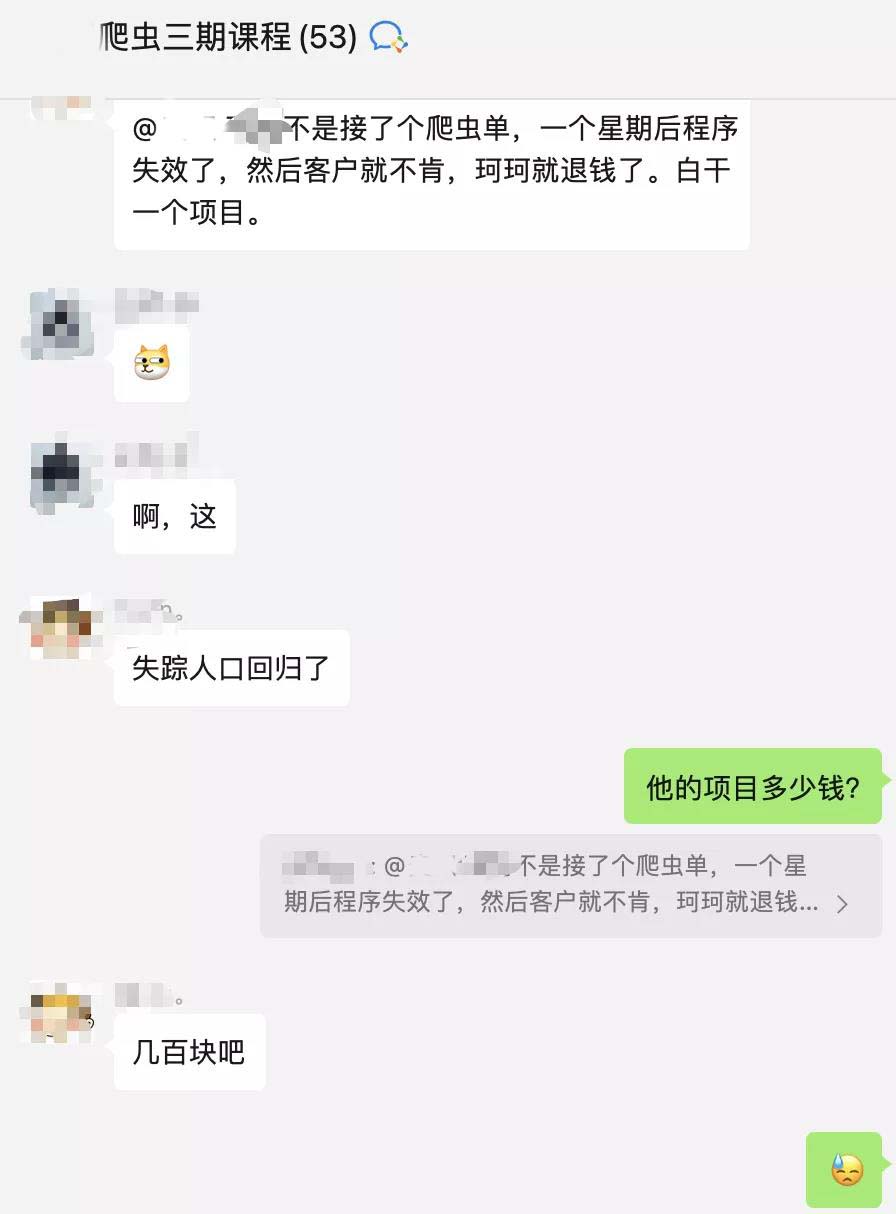896x1214 pixels.
Task: Select the 失踪人口回归了 chat bubble
Action: tap(231, 668)
